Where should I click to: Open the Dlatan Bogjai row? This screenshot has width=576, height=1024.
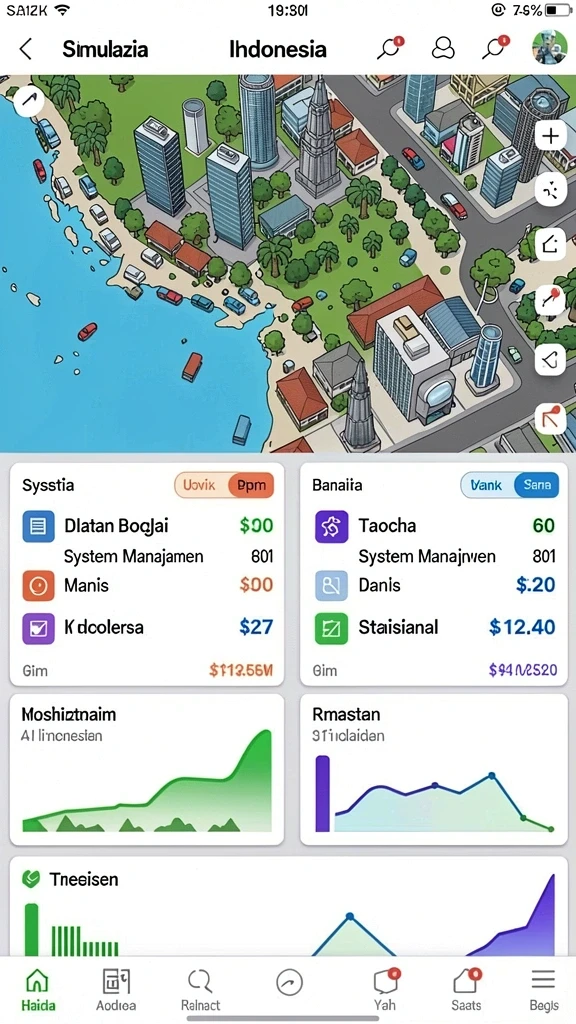click(x=148, y=526)
